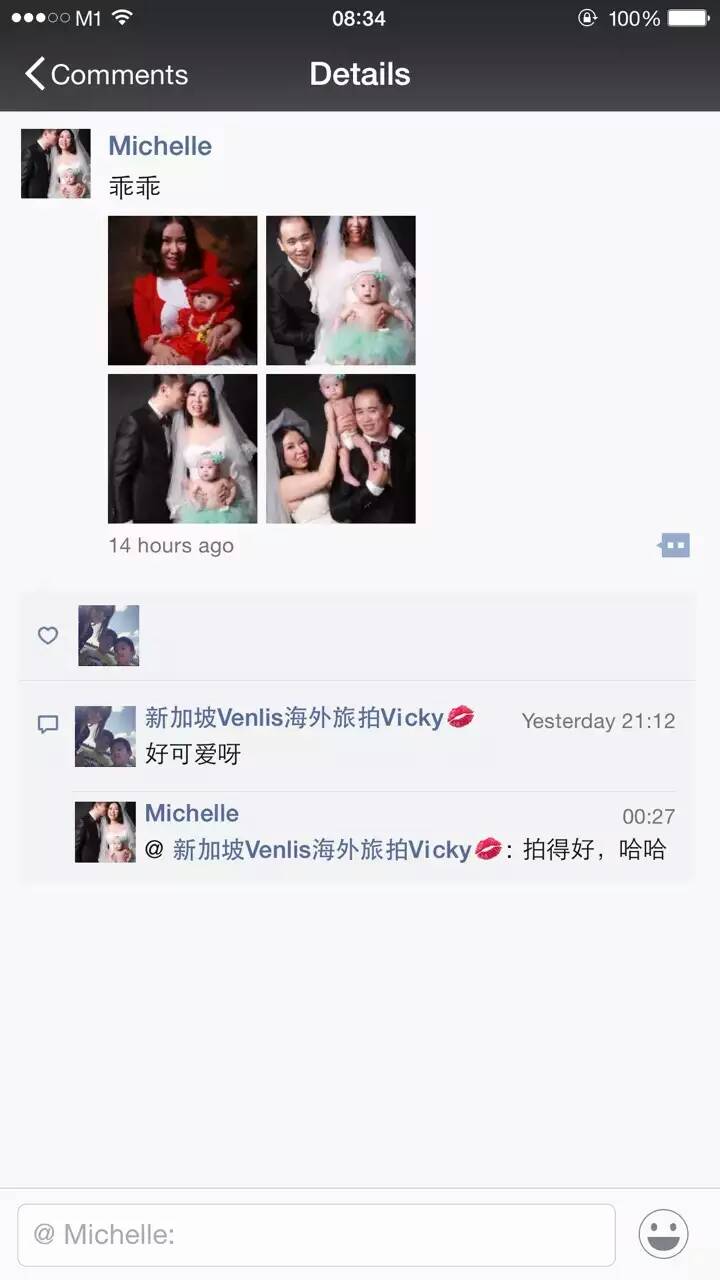Focus the @ Michelle comment field
720x1280 pixels.
316,1235
